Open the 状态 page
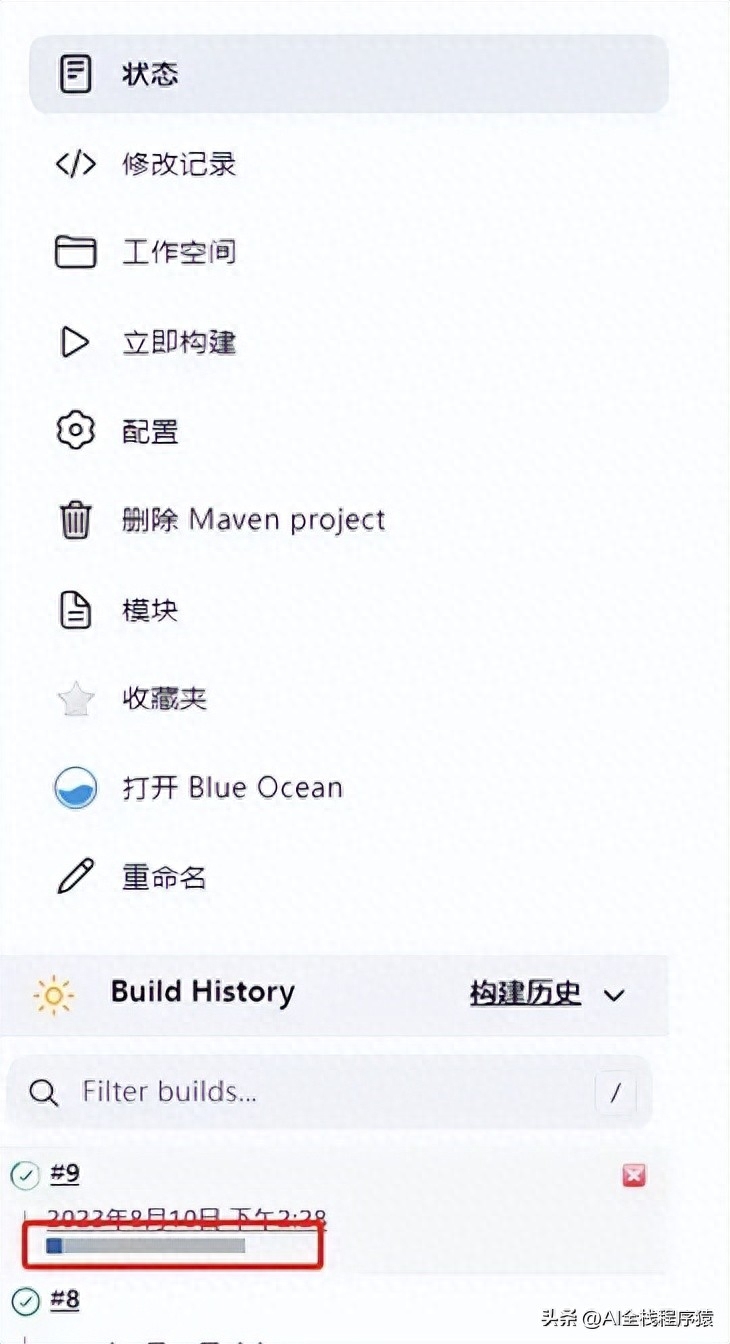The height and width of the screenshot is (1344, 730). pos(150,75)
